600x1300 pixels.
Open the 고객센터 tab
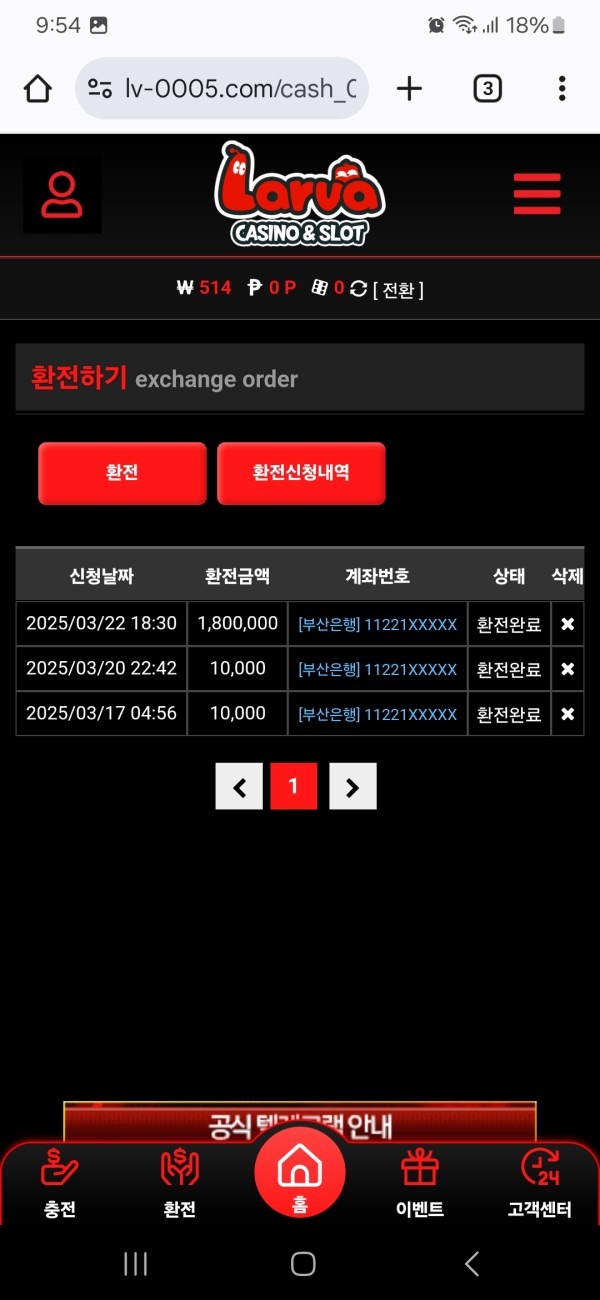click(540, 1185)
